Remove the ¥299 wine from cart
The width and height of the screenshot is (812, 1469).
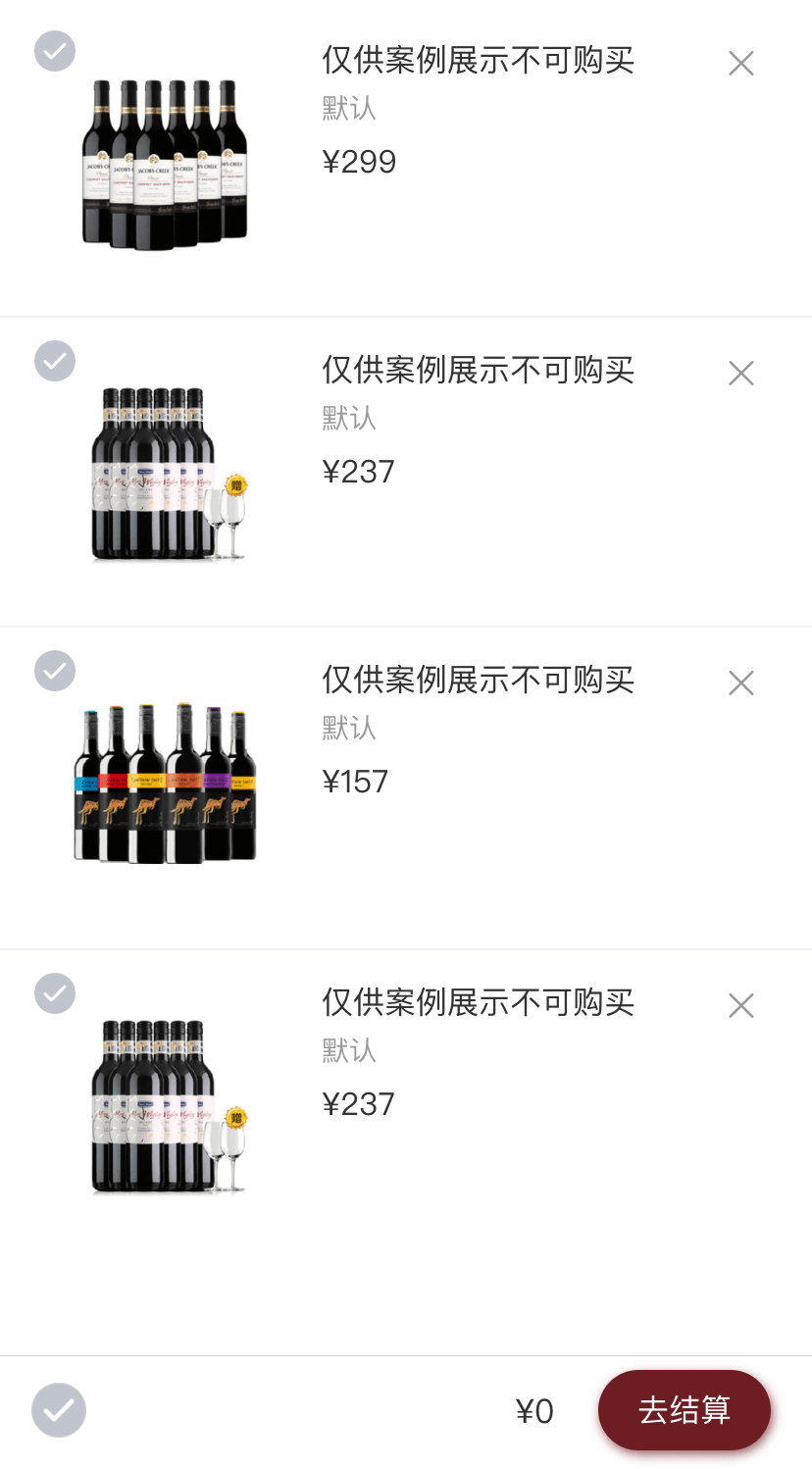741,64
